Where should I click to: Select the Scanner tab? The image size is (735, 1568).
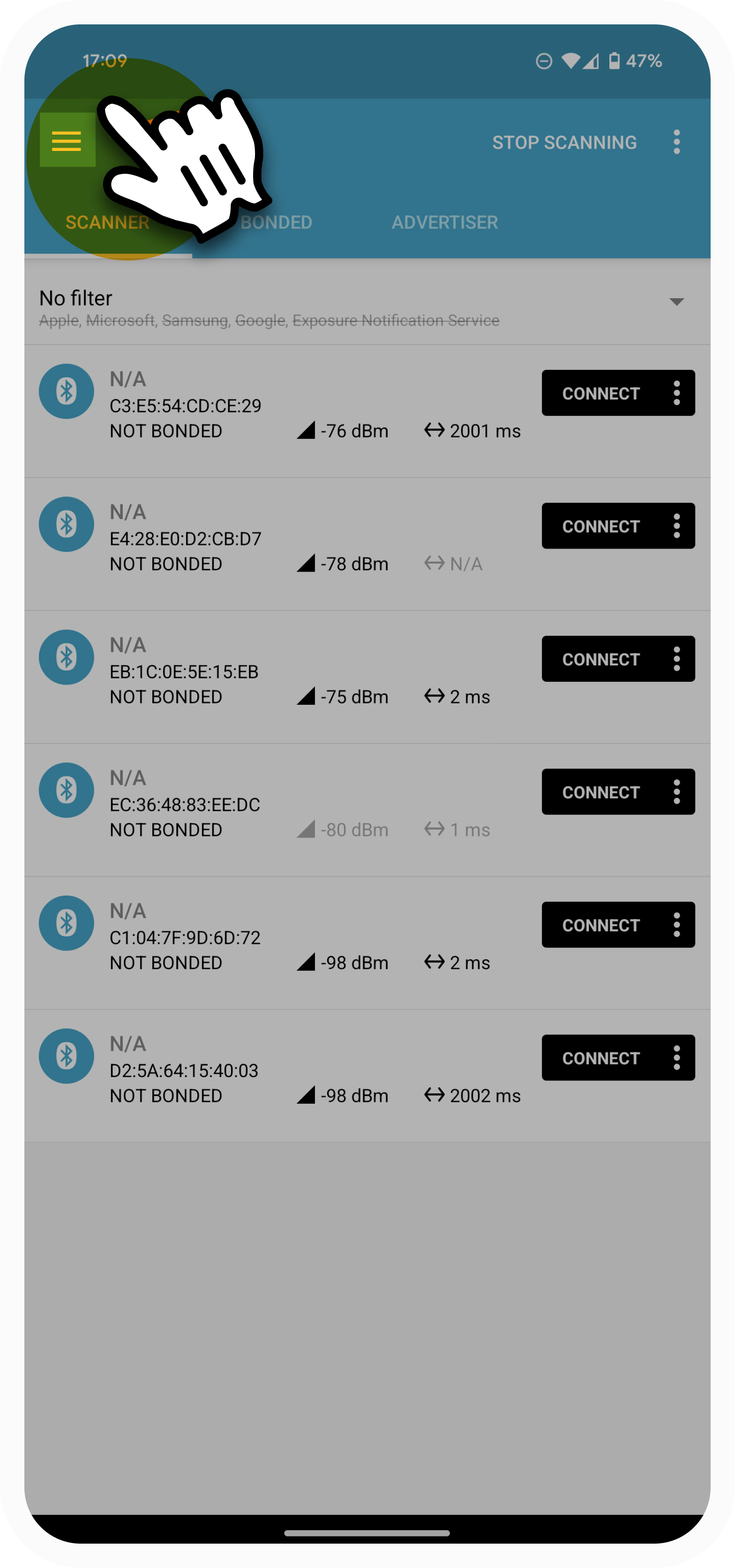click(x=108, y=222)
